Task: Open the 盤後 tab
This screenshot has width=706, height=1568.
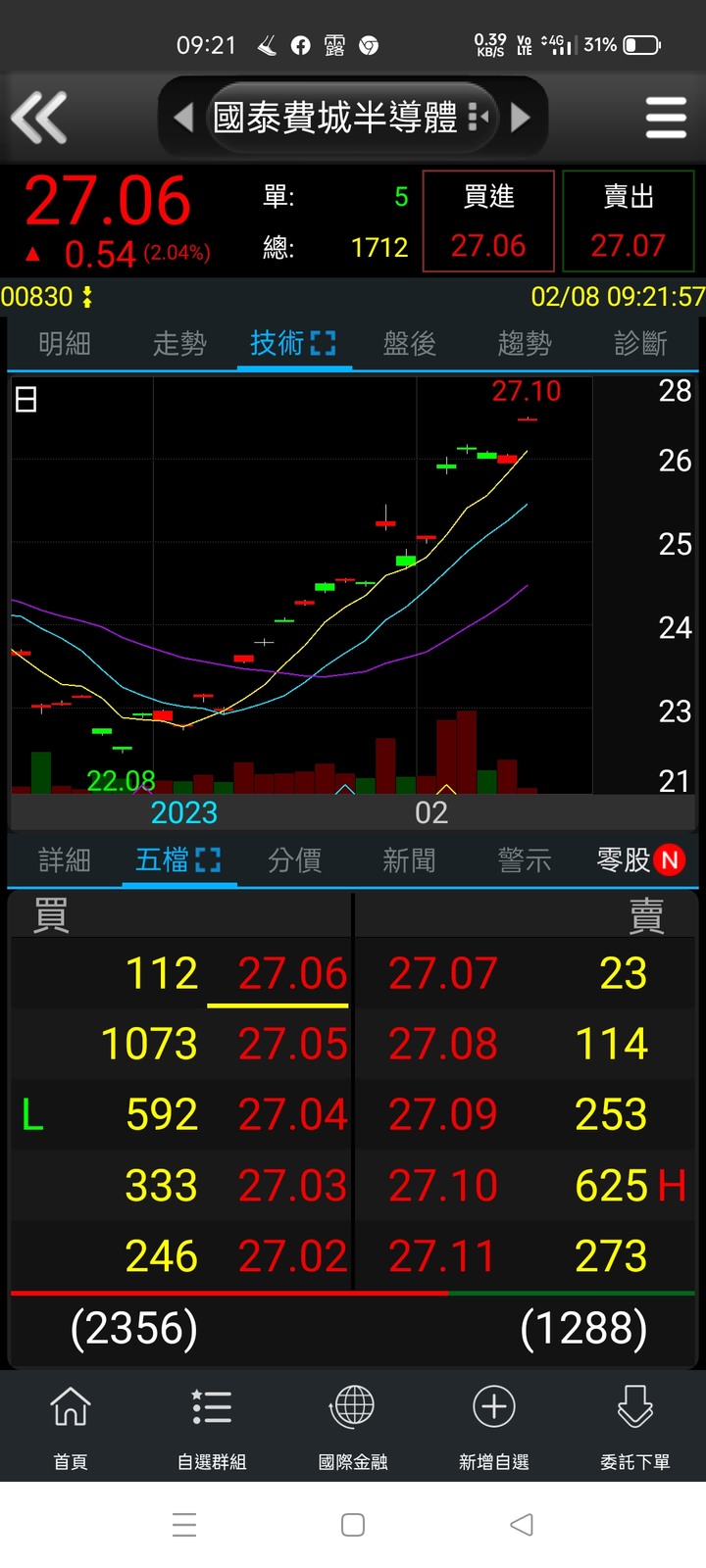Action: [x=410, y=344]
